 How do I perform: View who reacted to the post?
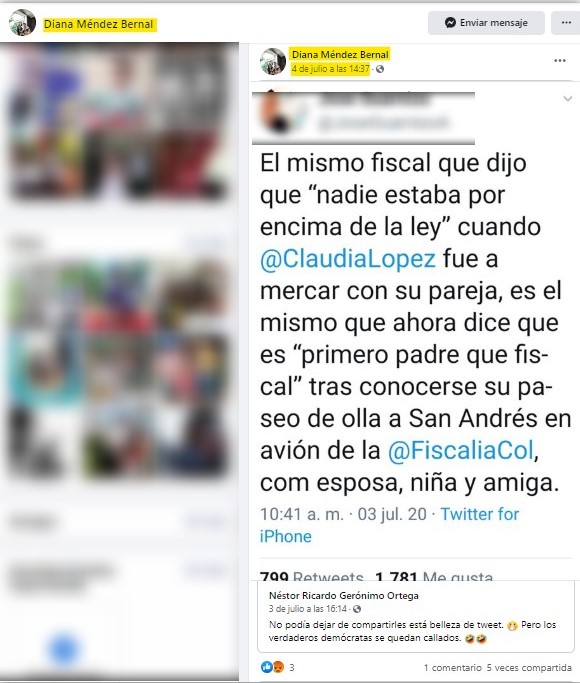(278, 667)
